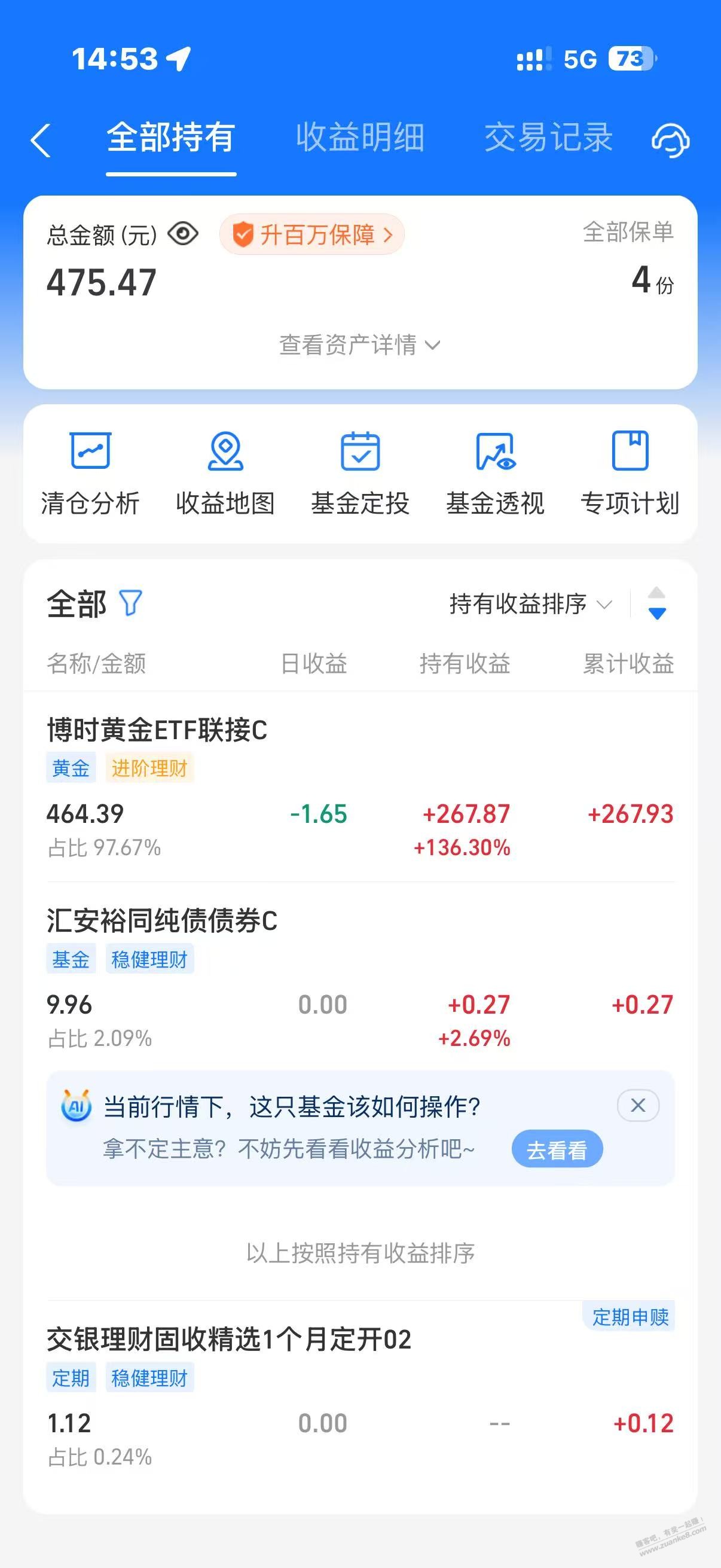This screenshot has width=721, height=1568.
Task: Toggle the ascending/descending sort arrows
Action: (x=656, y=604)
